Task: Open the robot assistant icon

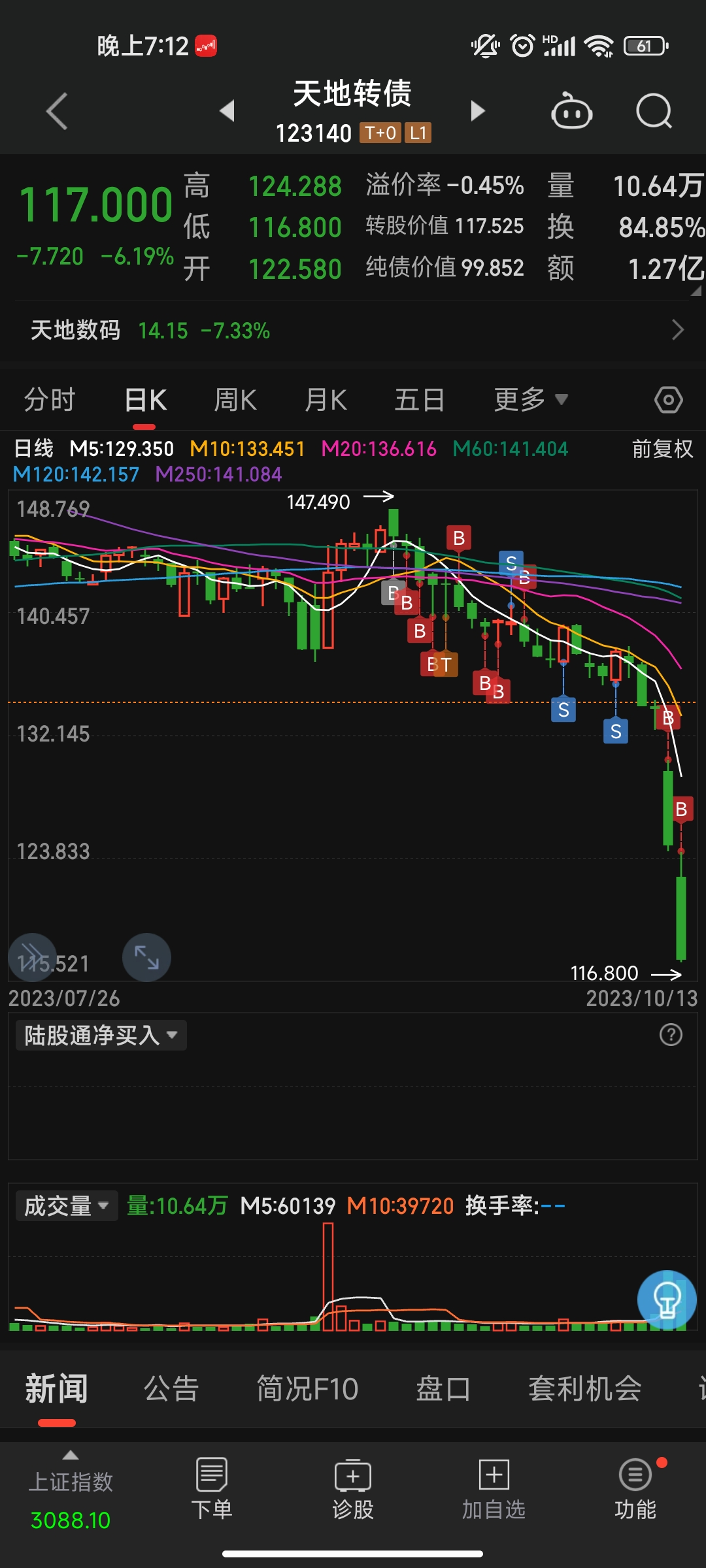Action: (x=571, y=111)
